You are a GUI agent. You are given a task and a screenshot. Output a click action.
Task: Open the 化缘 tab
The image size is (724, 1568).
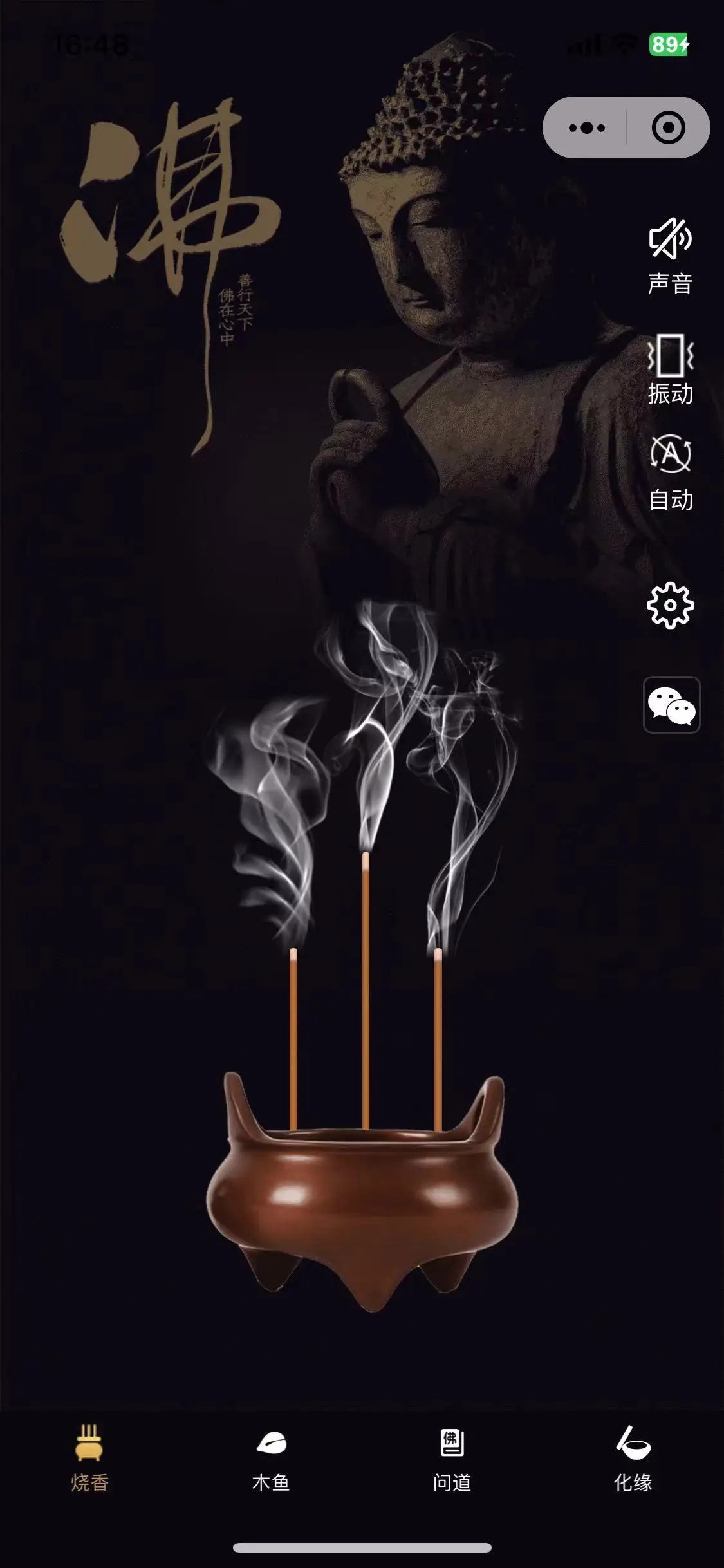point(633,1459)
